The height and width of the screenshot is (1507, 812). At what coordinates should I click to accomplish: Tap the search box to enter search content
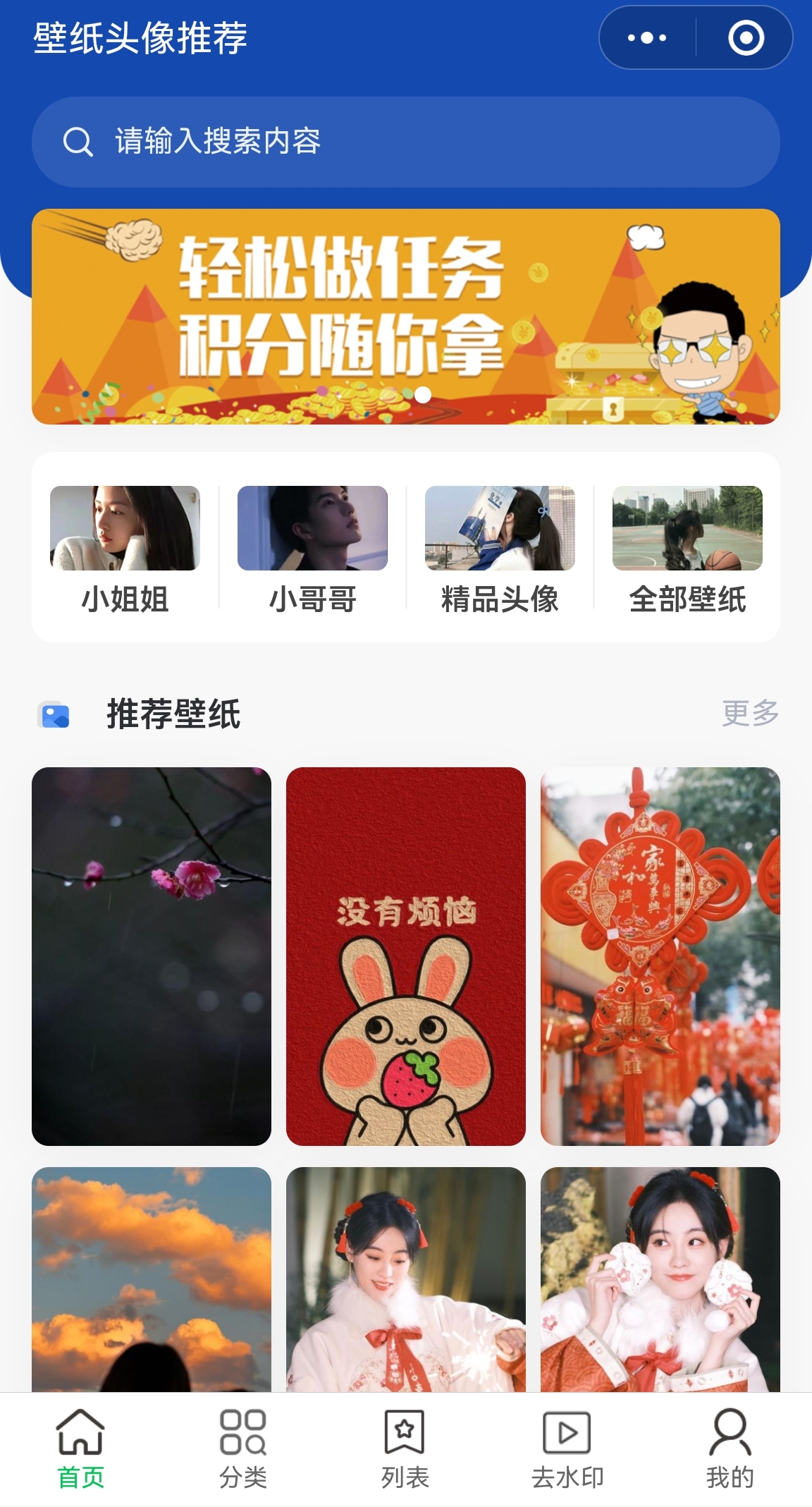[405, 142]
